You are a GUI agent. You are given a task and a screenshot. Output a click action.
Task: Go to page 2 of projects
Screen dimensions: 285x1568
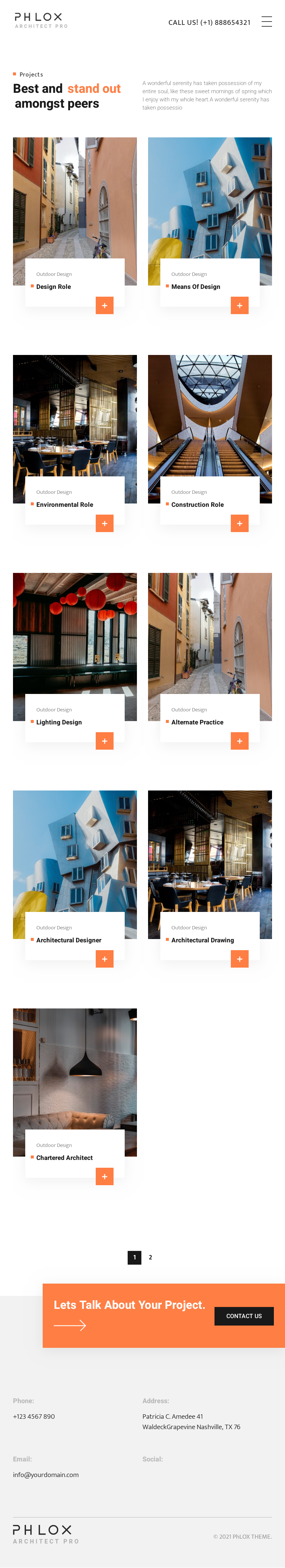point(150,1257)
